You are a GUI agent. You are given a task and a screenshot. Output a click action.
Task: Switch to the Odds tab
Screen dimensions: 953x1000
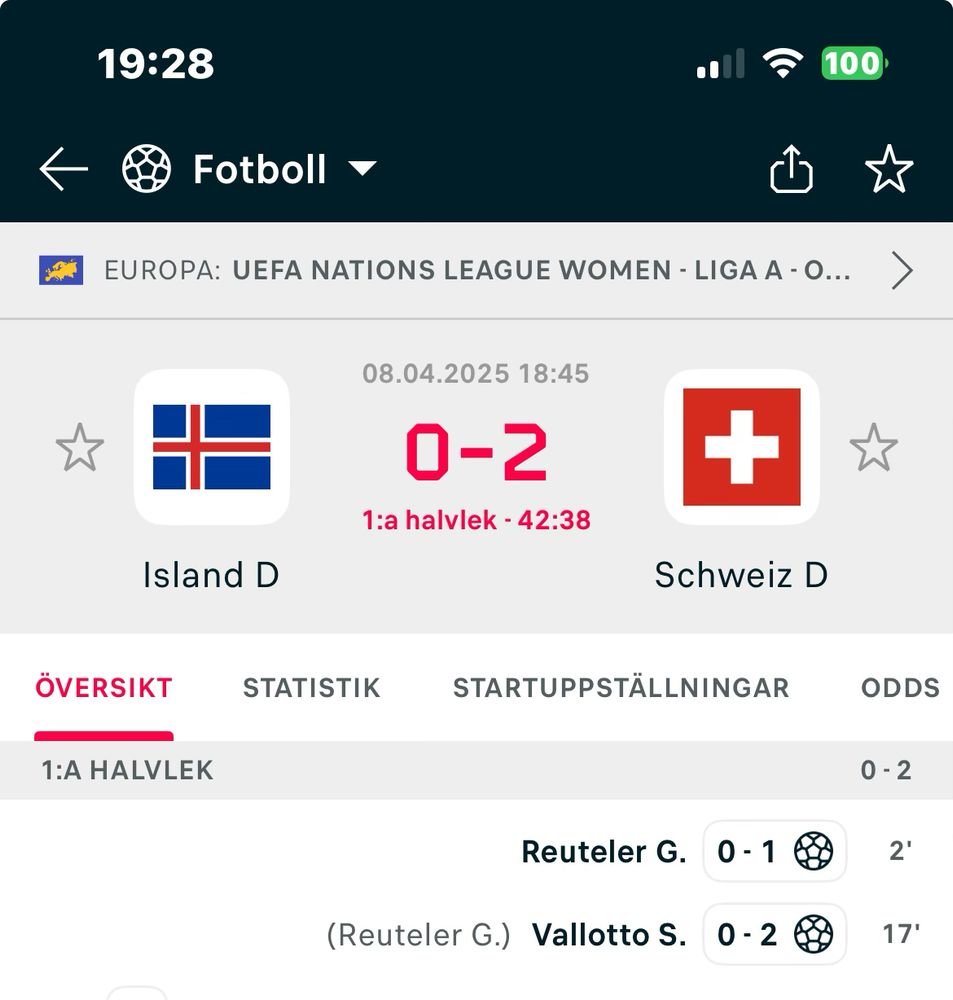click(x=899, y=688)
